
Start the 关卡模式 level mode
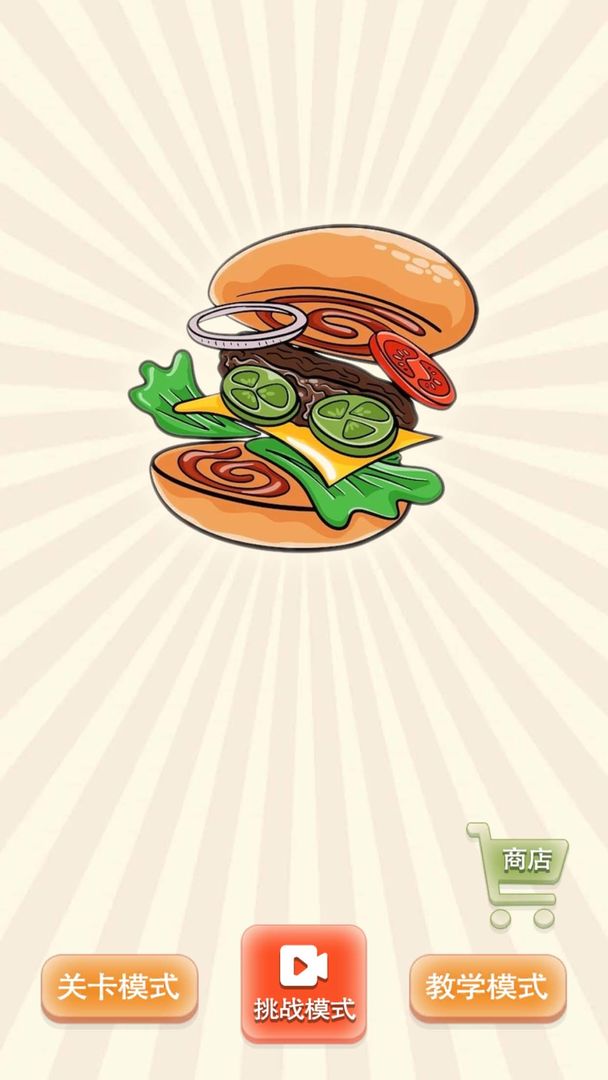pos(119,988)
